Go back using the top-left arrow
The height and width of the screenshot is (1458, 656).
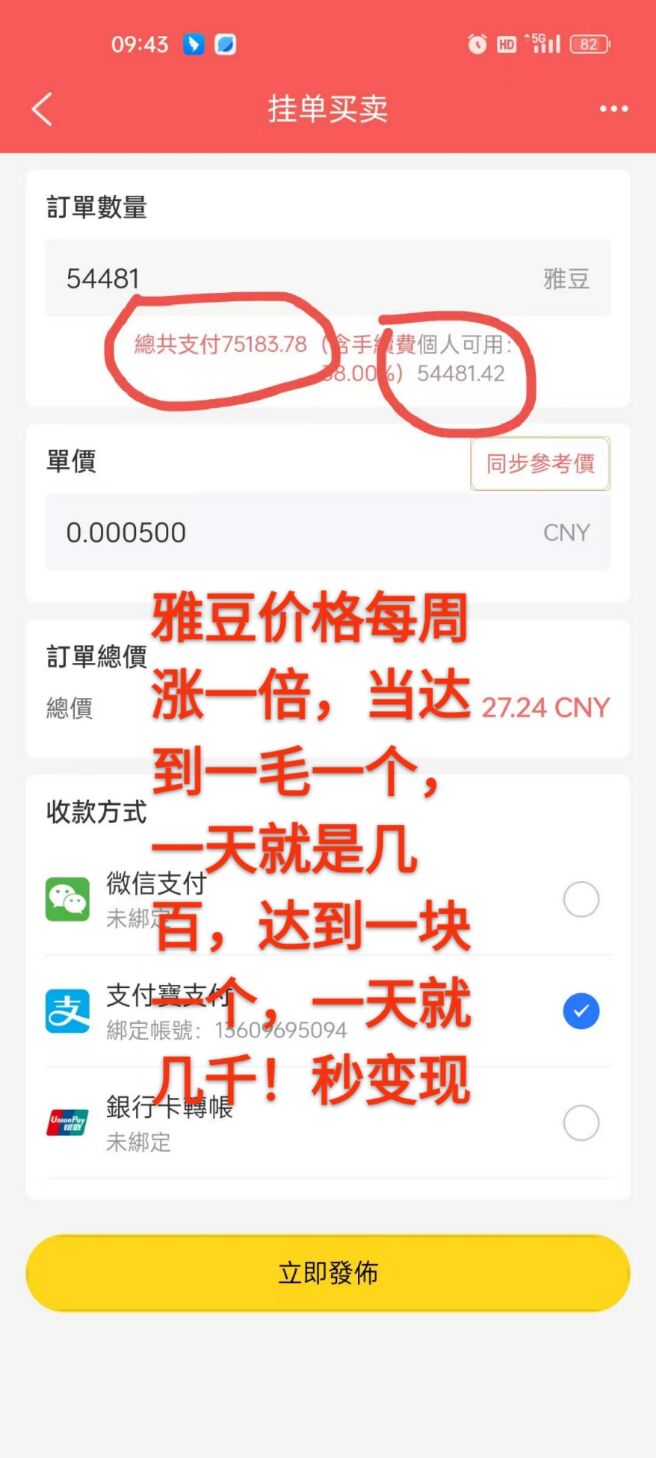(42, 109)
